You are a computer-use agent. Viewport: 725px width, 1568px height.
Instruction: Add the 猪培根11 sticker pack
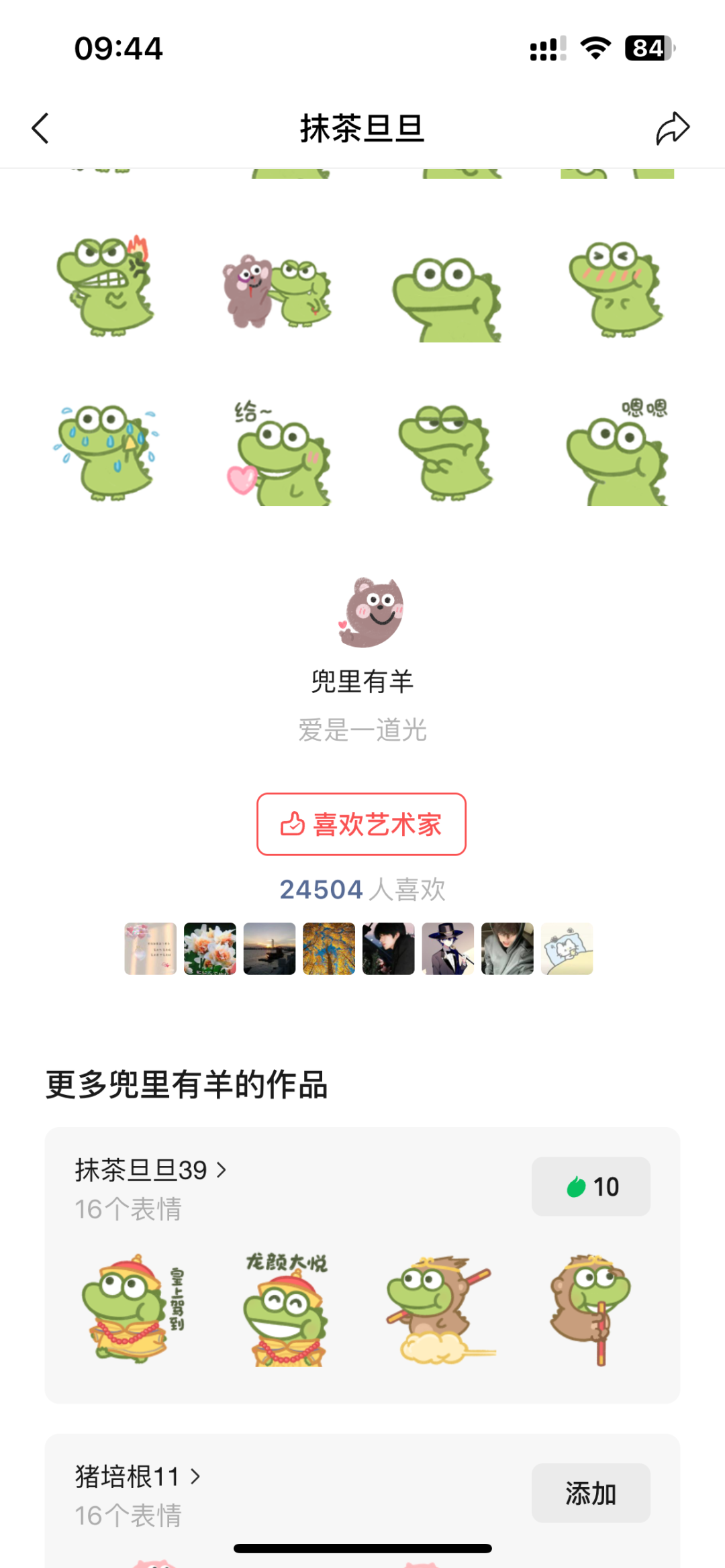click(x=591, y=1493)
